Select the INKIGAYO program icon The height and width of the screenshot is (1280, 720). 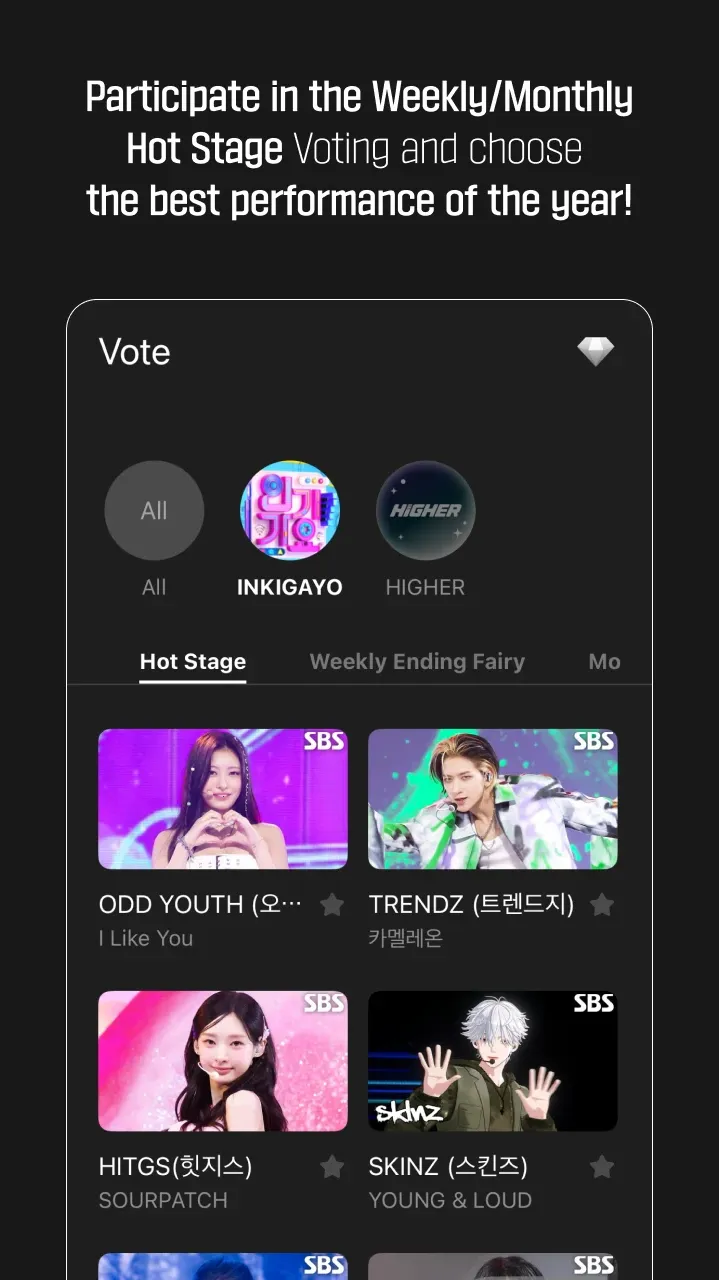point(290,510)
